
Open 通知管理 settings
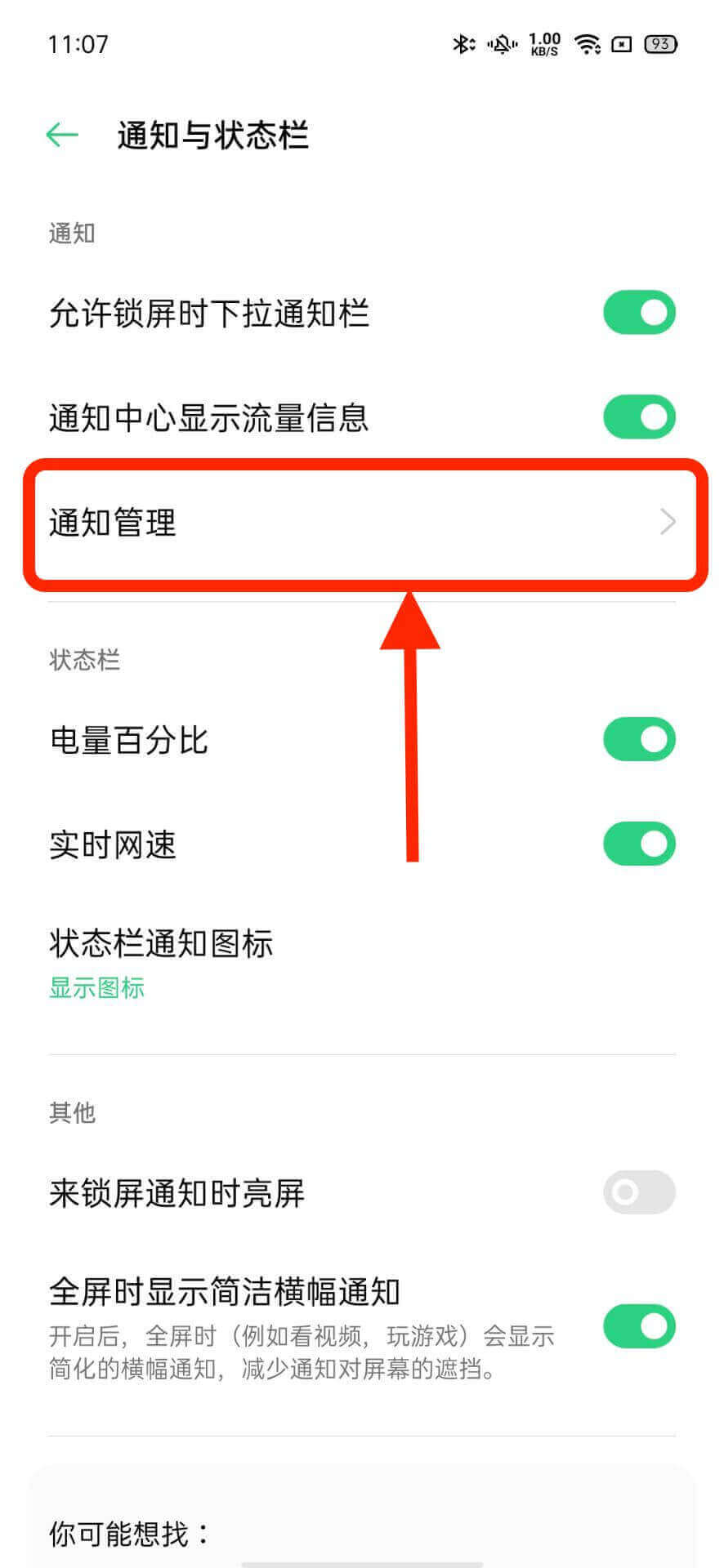[x=362, y=523]
